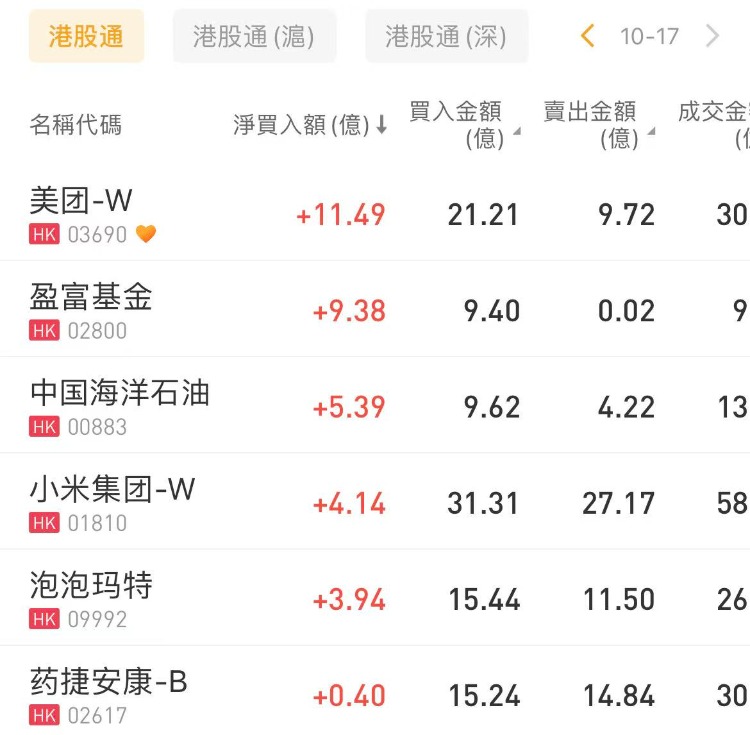Switch to the 港股通 (深) tab
This screenshot has height=735, width=750.
click(x=446, y=37)
